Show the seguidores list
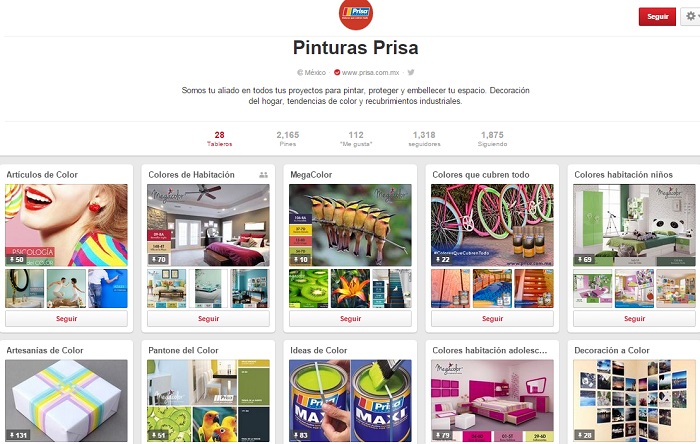Viewport: 700px width, 444px height. click(424, 139)
